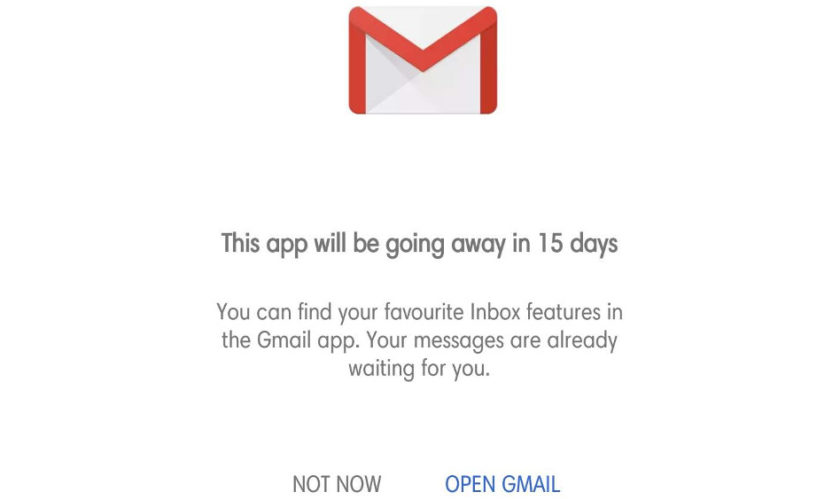Dismiss the notice with Not Now
Screen dimensions: 840x500
(x=336, y=484)
